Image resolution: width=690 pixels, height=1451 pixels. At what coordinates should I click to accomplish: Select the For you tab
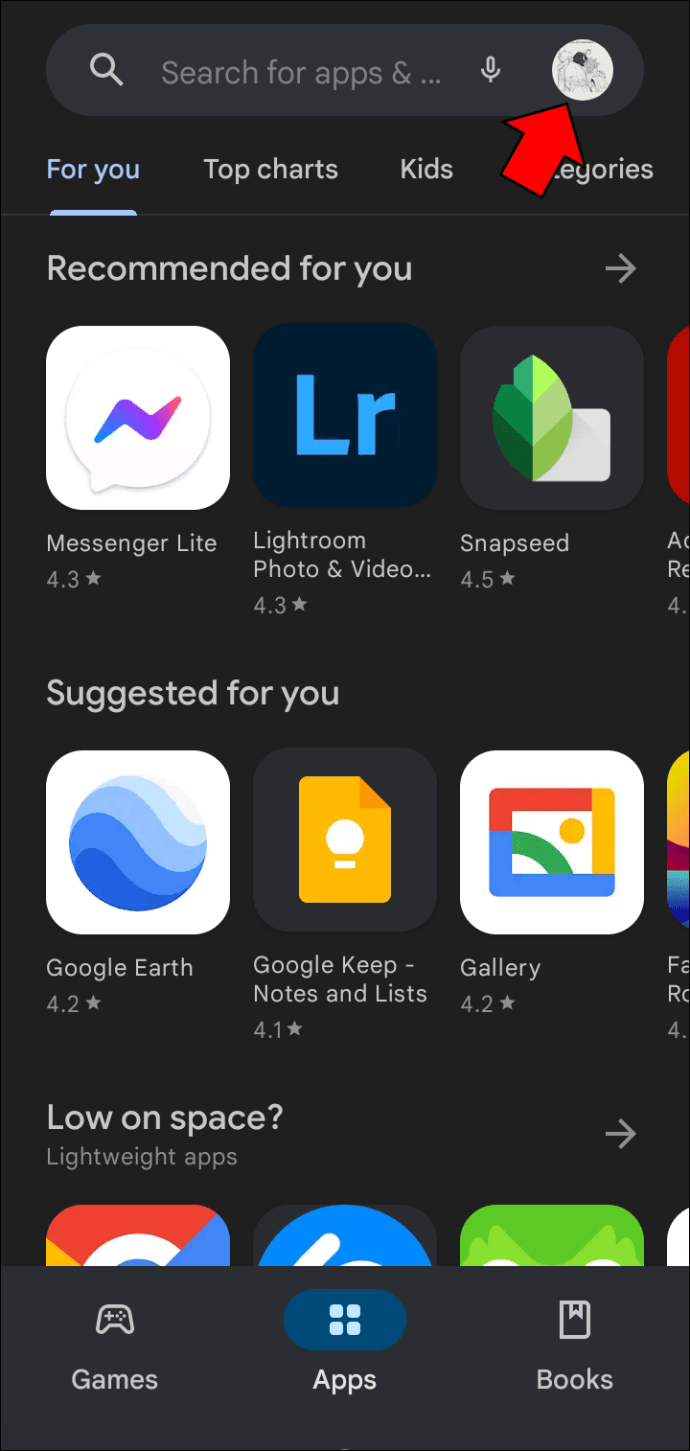point(93,170)
